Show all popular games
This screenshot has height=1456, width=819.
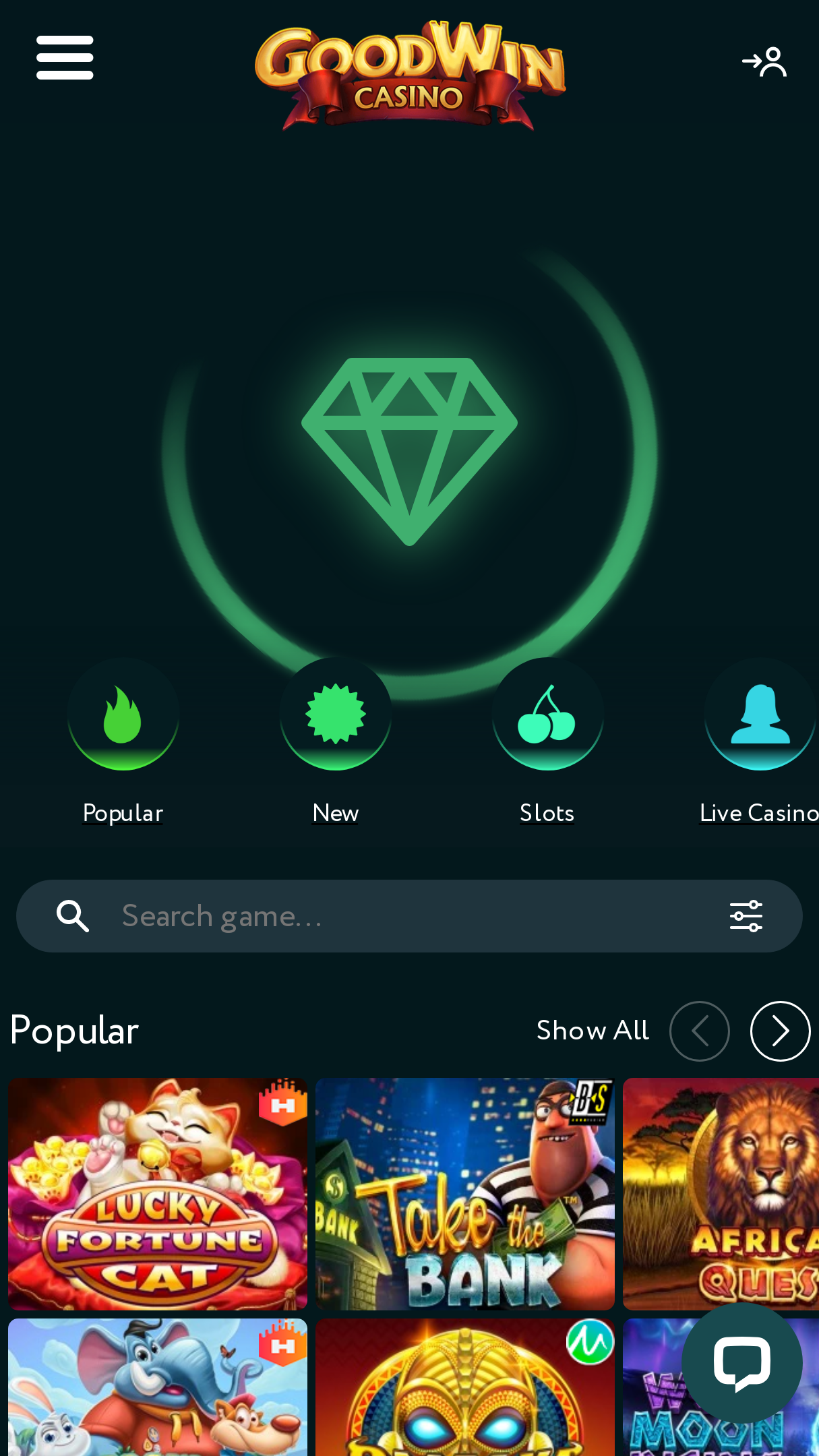[593, 1031]
